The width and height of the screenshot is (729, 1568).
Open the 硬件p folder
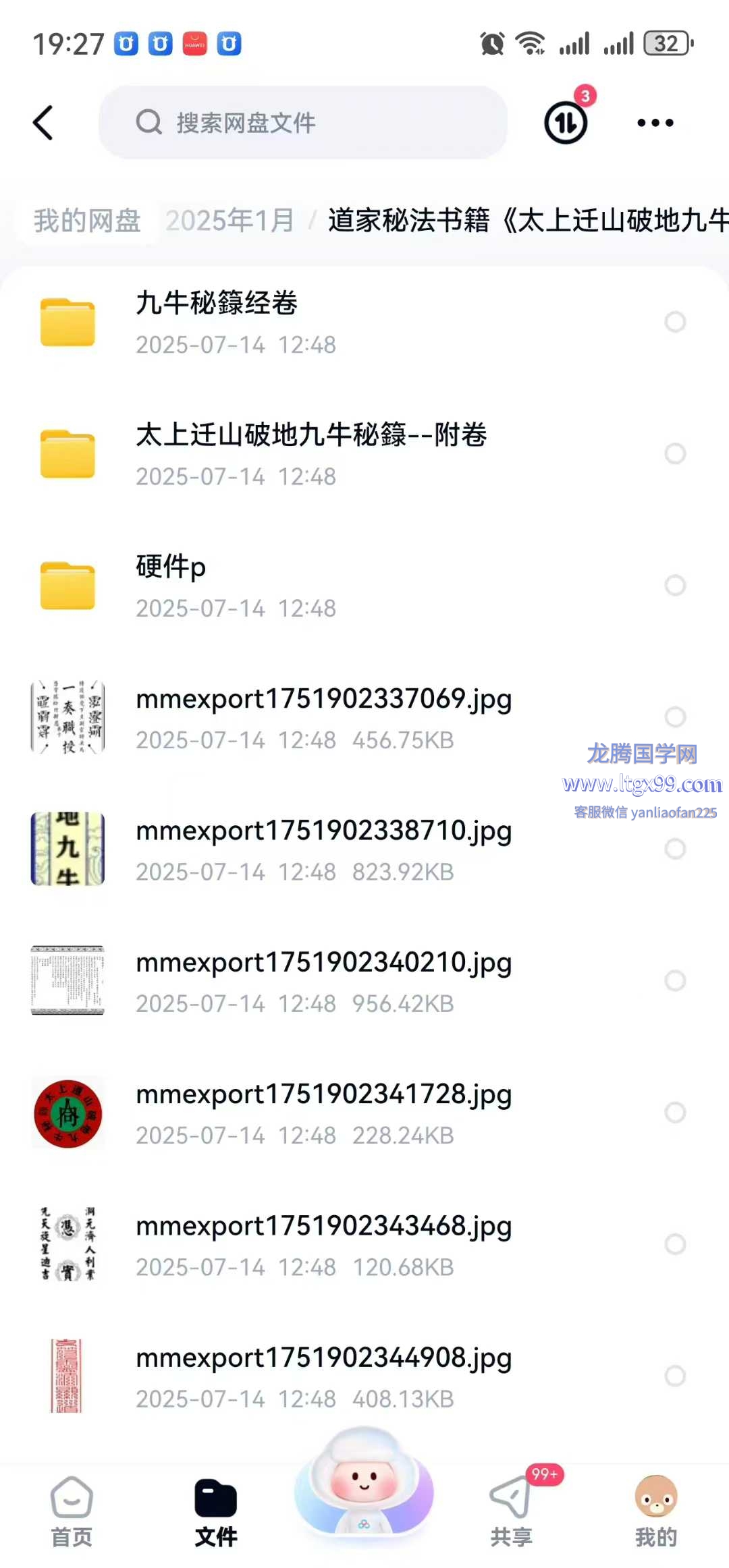[x=170, y=584]
